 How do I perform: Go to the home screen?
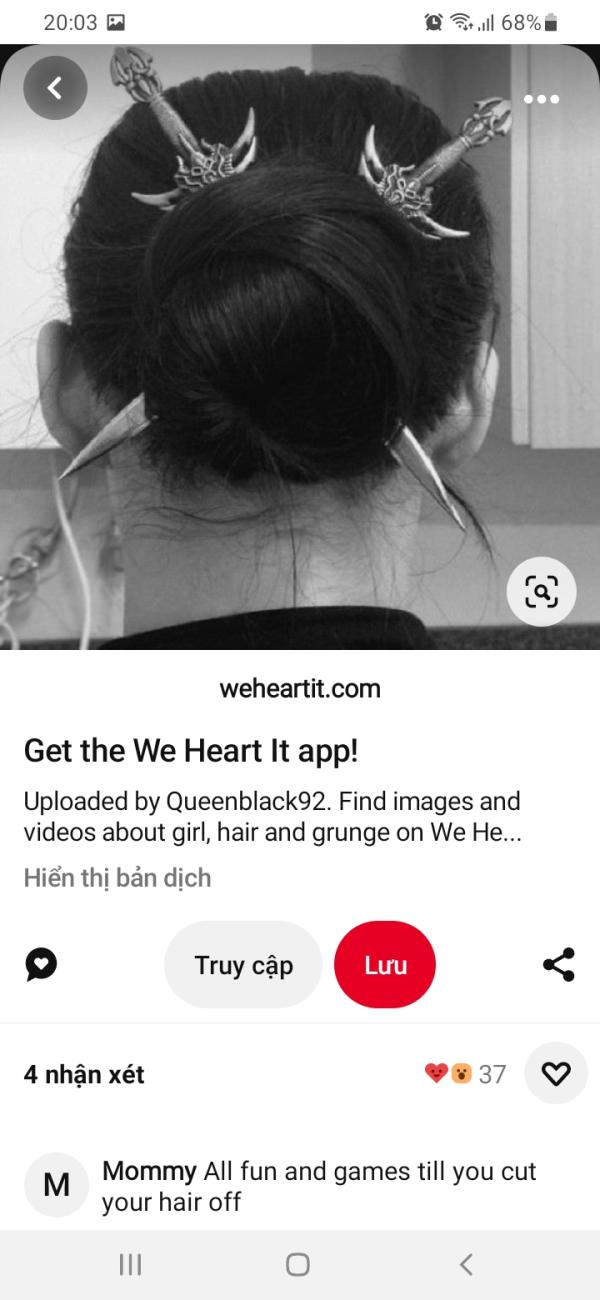coord(298,1265)
